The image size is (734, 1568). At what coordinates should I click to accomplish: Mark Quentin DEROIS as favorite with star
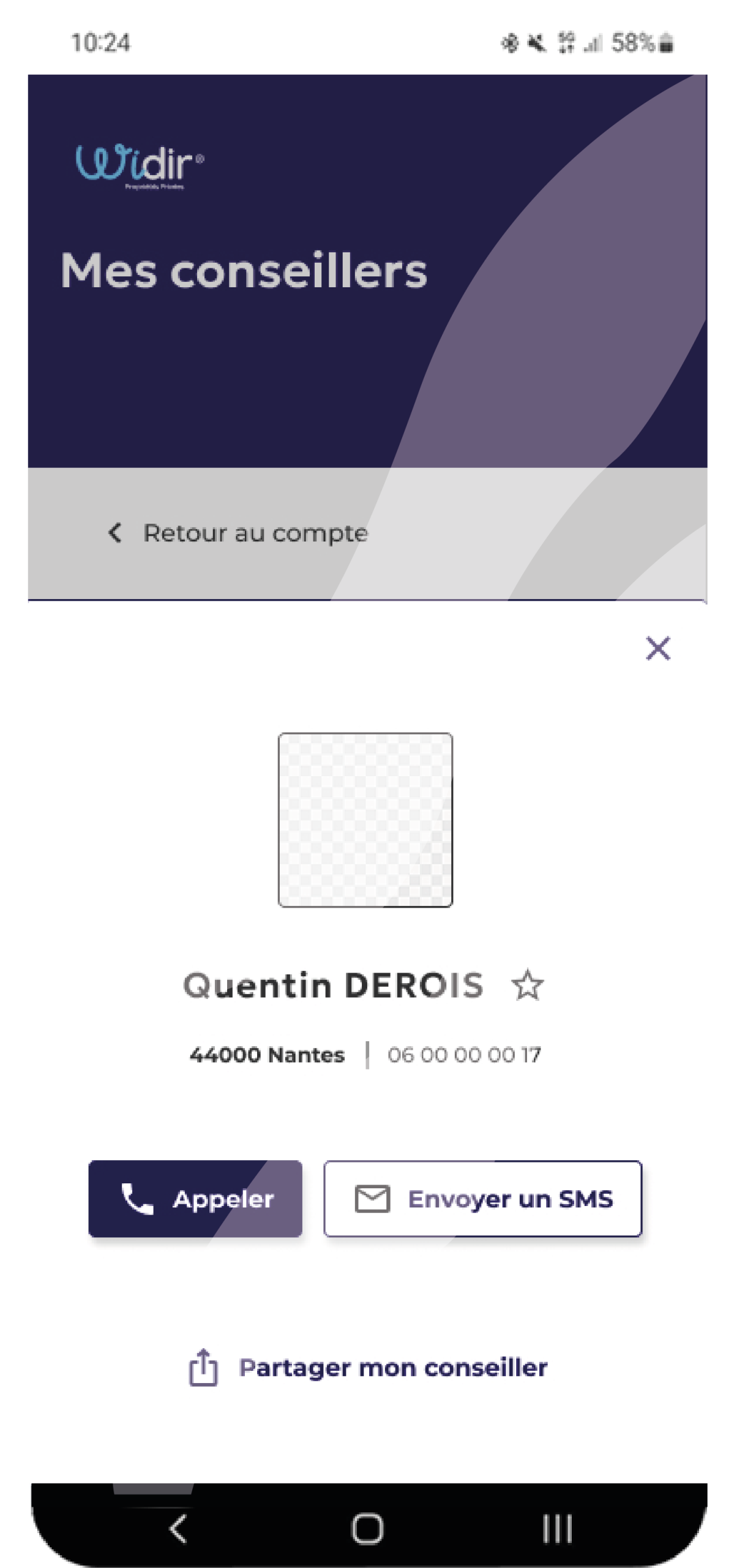[x=527, y=986]
